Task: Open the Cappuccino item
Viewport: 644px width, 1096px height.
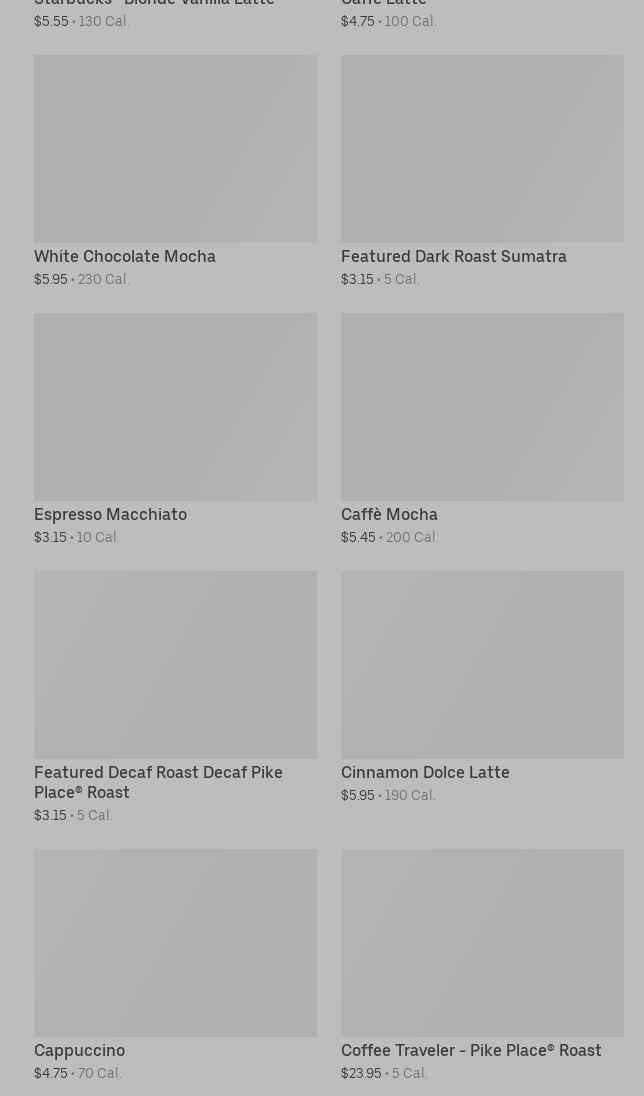Action: [175, 965]
